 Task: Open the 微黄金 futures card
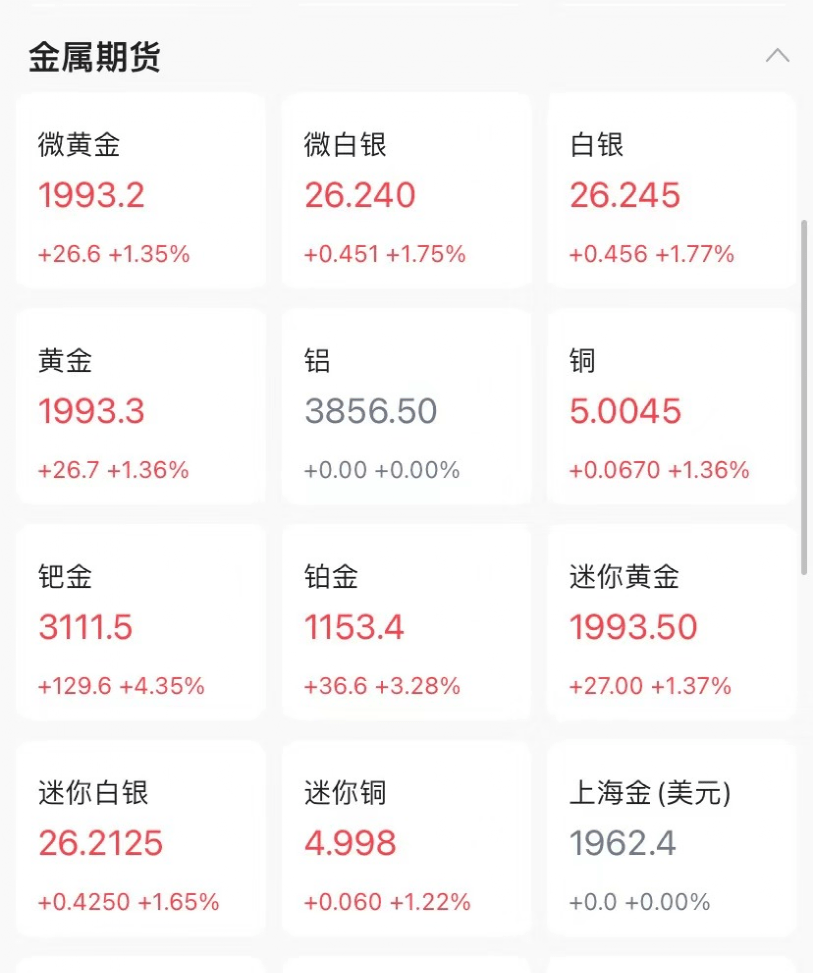(x=141, y=191)
